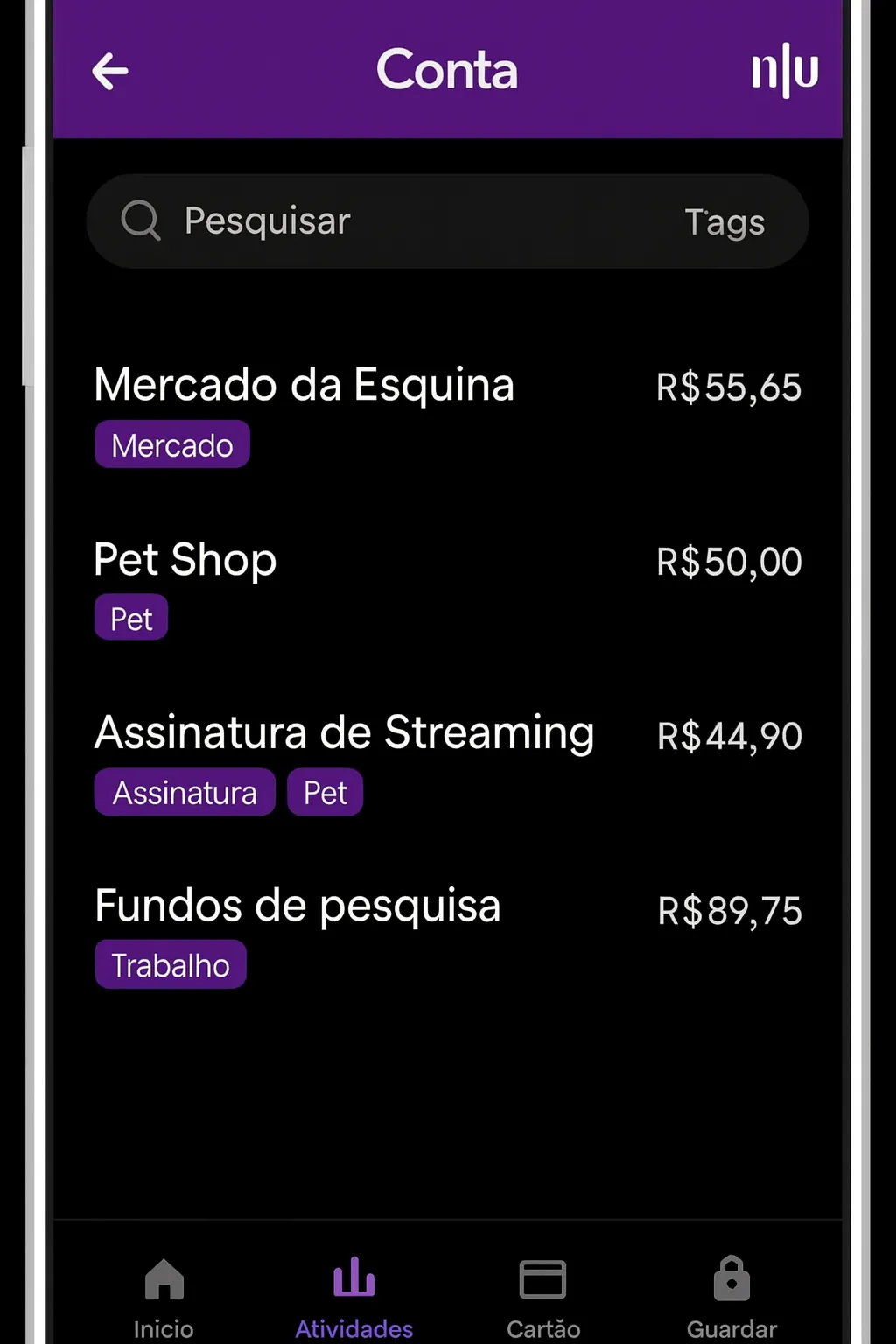Switch to the Atividades tab
This screenshot has height=1344, width=896.
[x=353, y=1297]
